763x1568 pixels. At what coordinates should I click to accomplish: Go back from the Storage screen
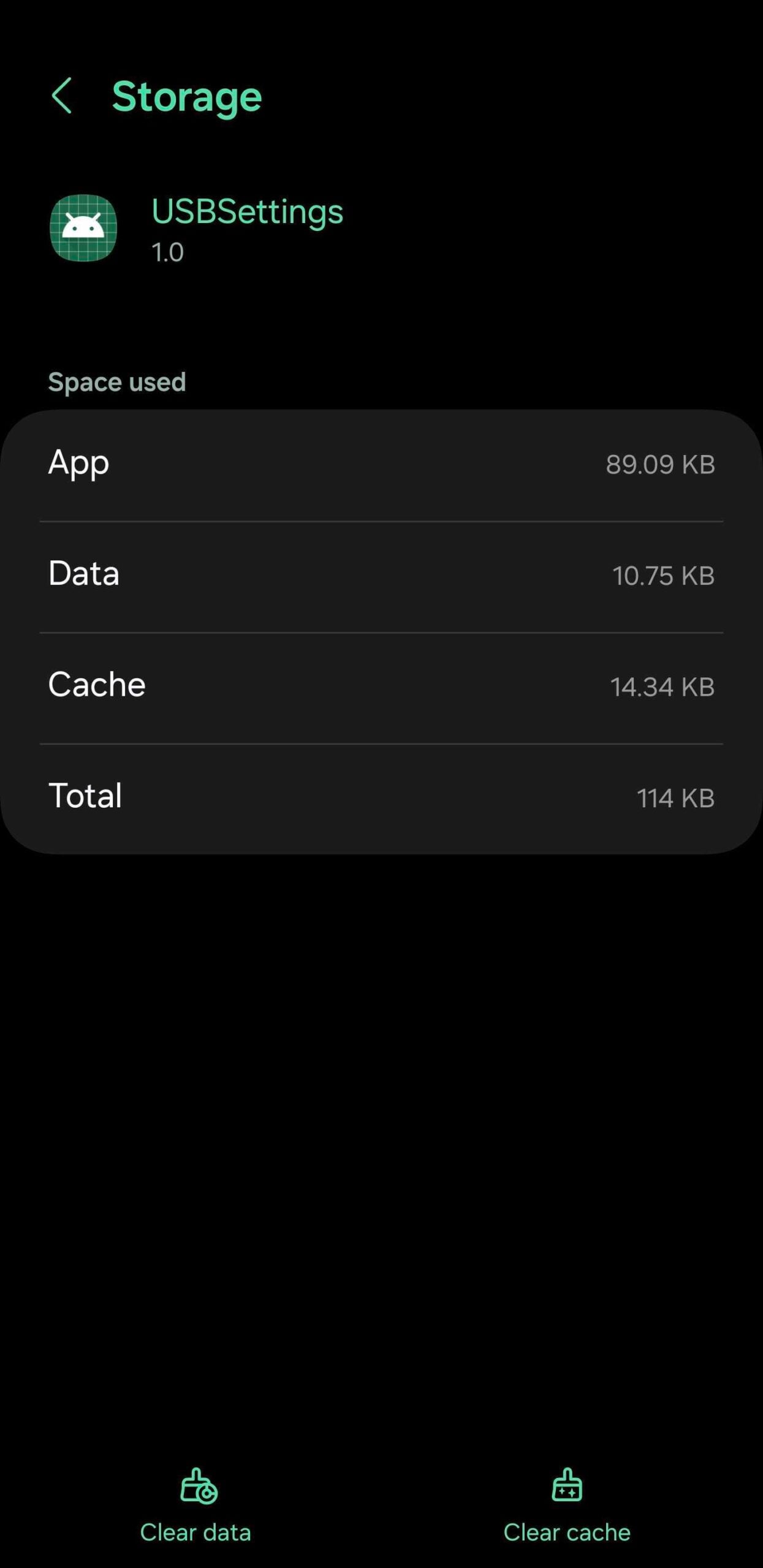[x=62, y=96]
